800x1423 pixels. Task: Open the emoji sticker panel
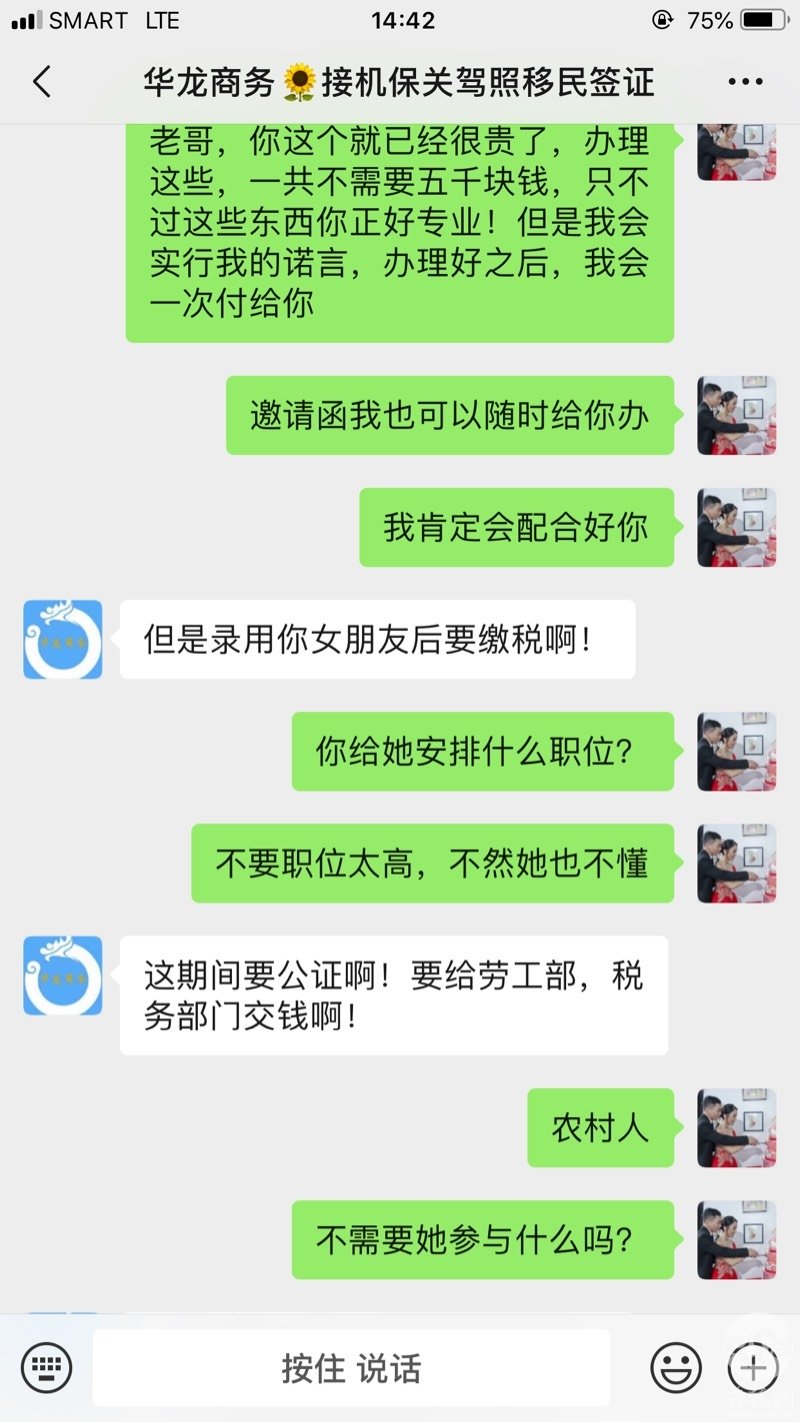pyautogui.click(x=676, y=1367)
